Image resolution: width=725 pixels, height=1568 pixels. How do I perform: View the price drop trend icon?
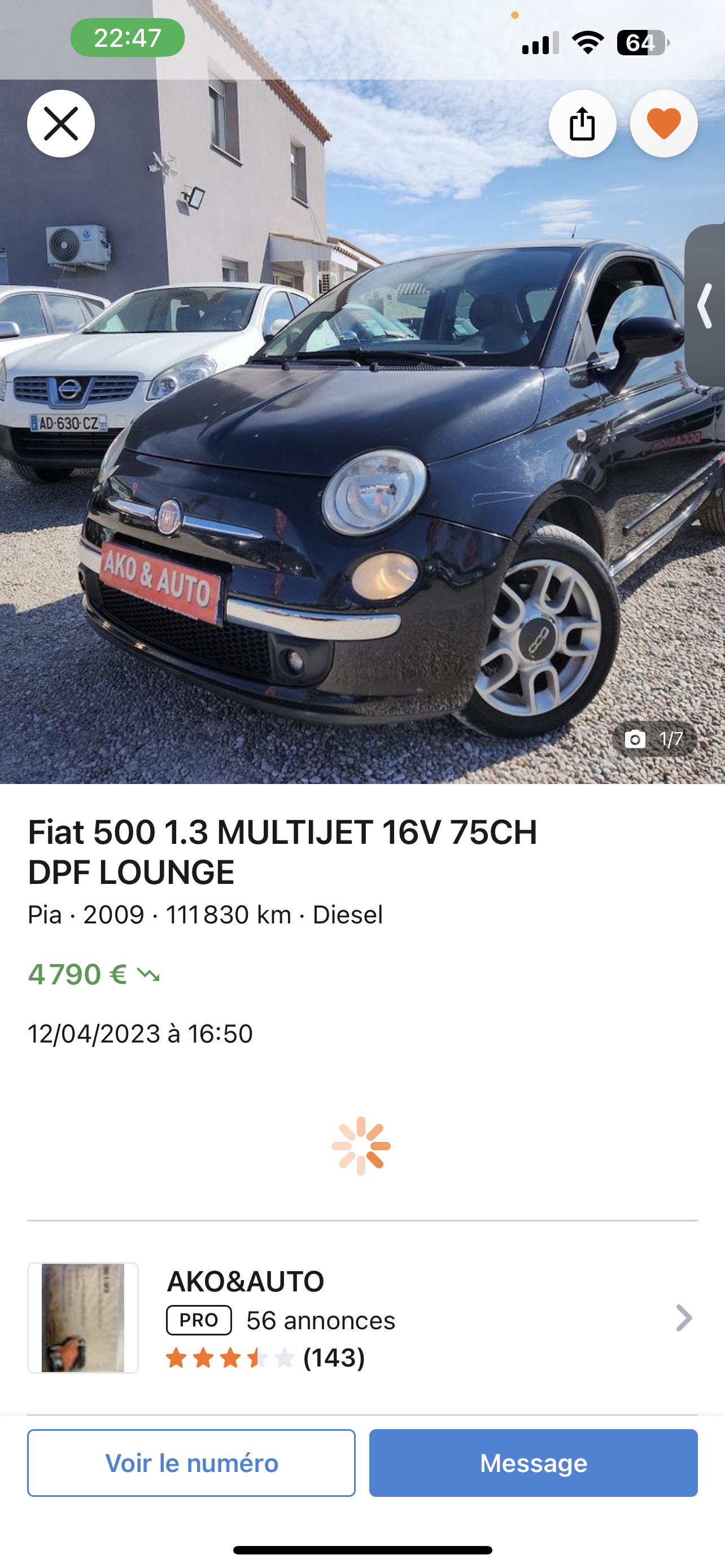click(x=148, y=975)
